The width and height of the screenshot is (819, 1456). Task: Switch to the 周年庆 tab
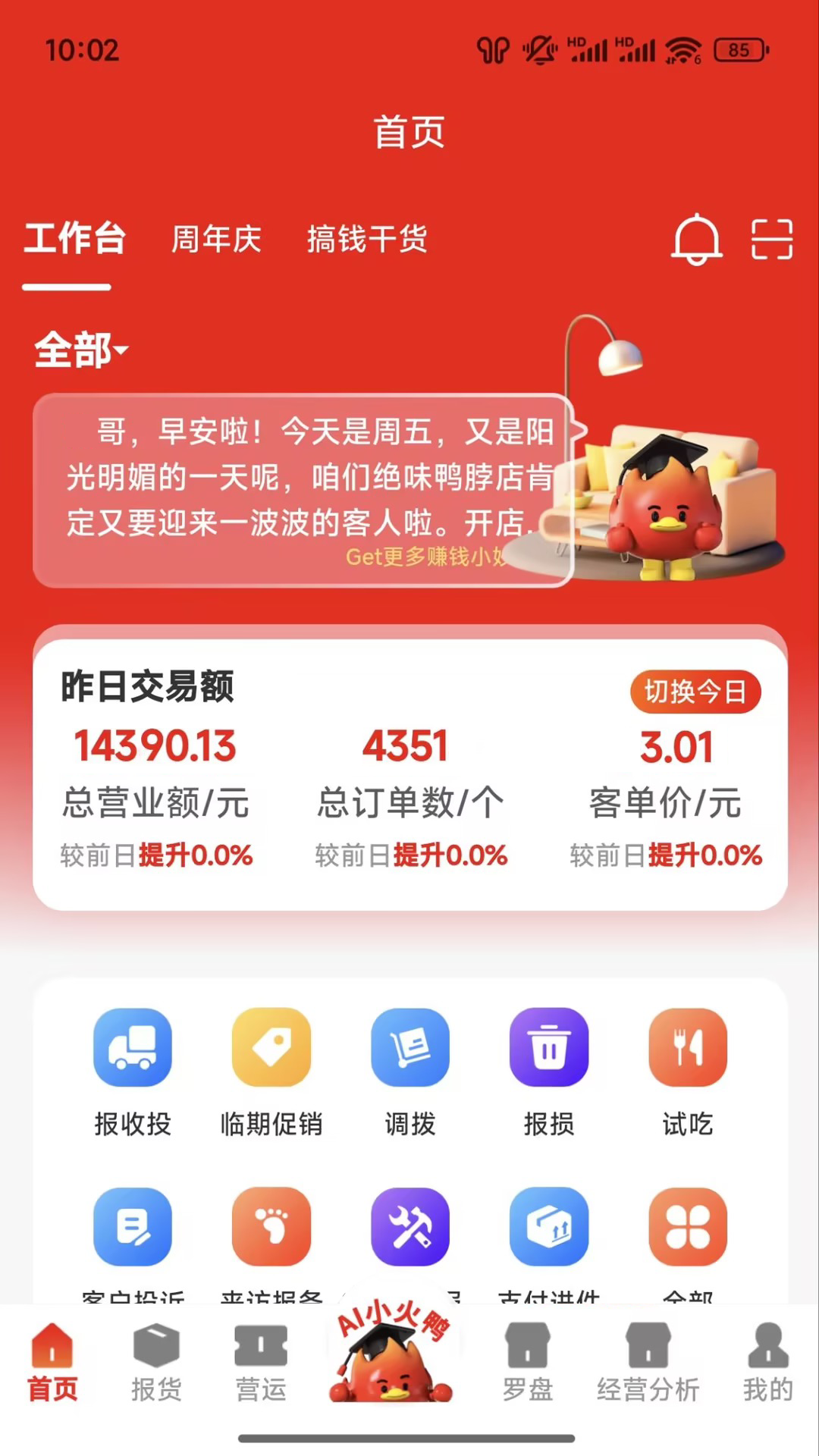tap(216, 240)
